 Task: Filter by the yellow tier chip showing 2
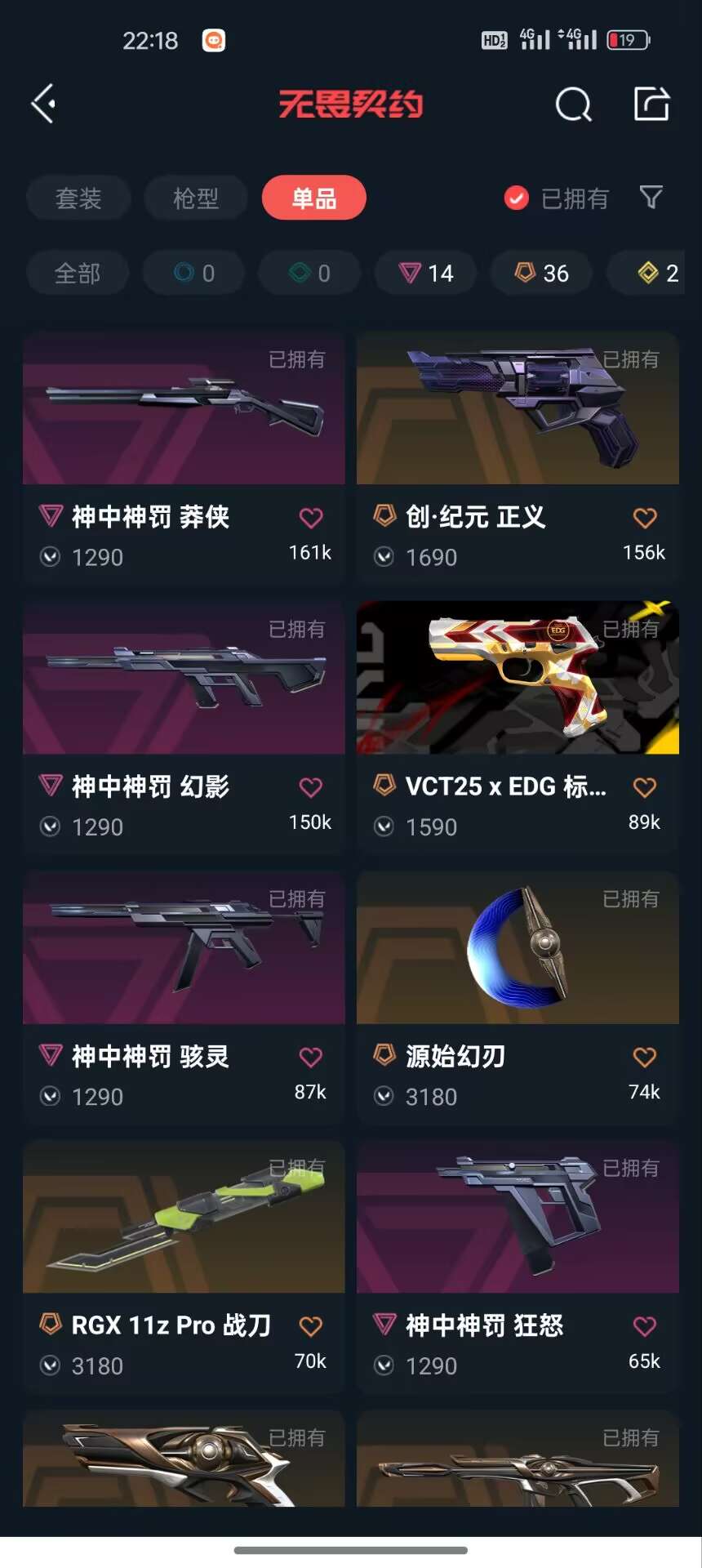657,273
